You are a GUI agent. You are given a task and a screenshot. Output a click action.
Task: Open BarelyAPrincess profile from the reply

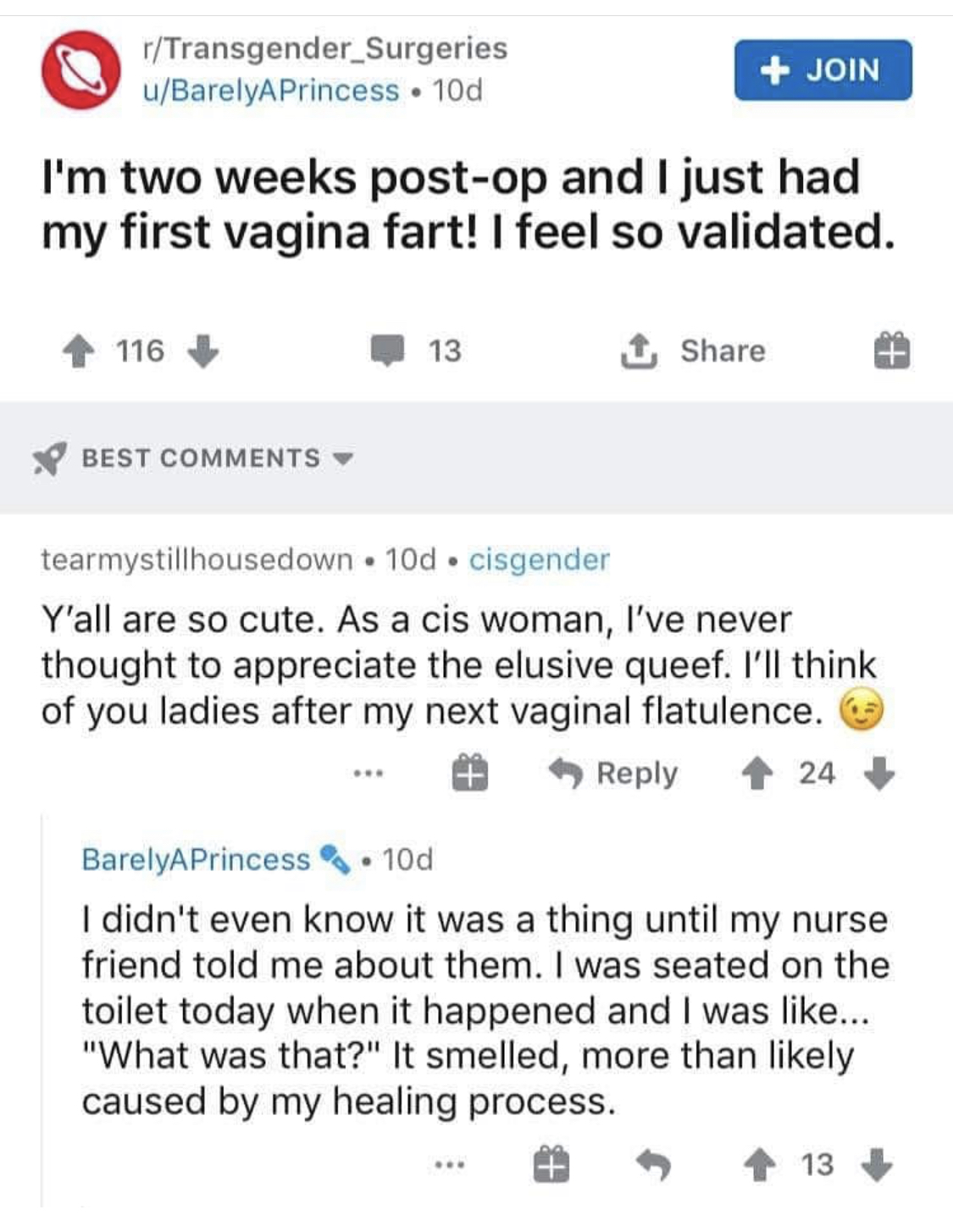(x=196, y=859)
